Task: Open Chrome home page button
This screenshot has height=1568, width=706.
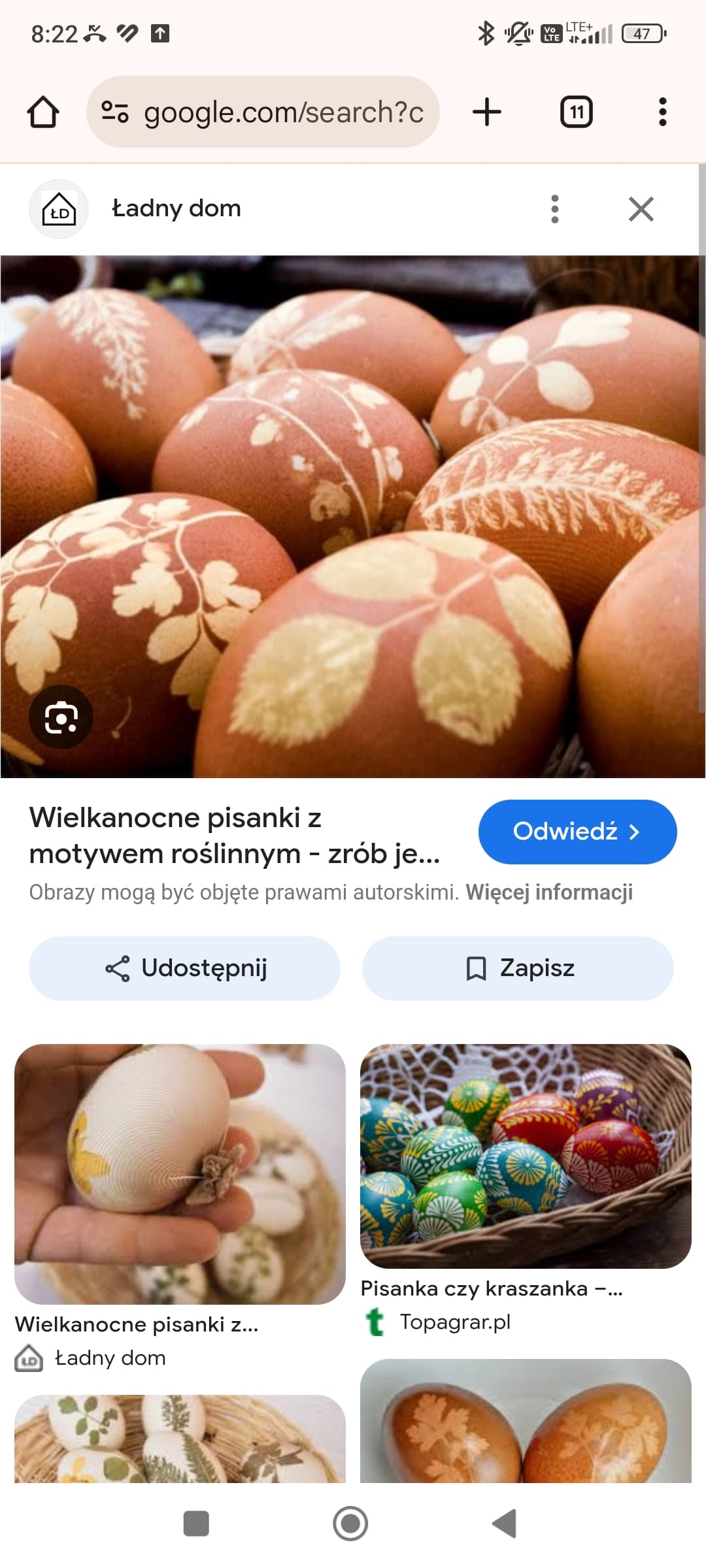Action: tap(43, 112)
